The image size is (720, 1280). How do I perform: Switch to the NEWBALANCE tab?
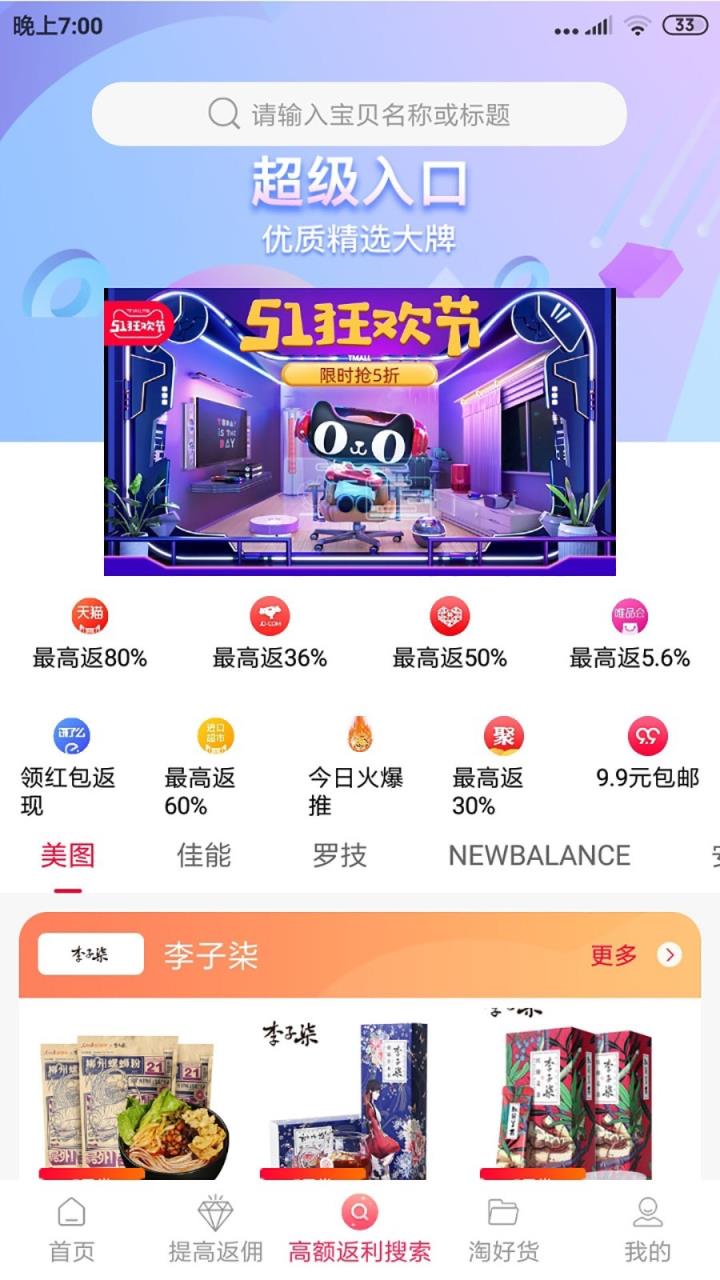pyautogui.click(x=538, y=856)
